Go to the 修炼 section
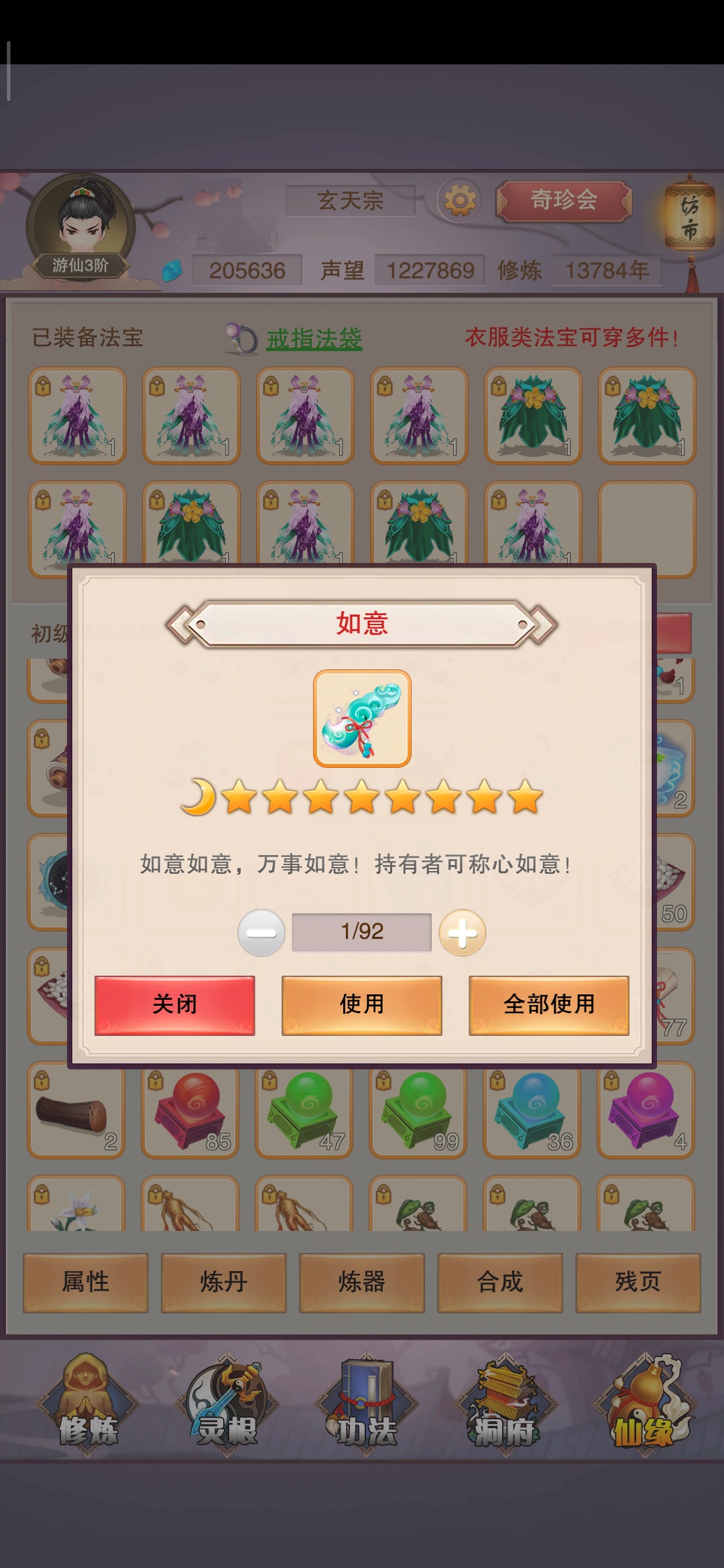Viewport: 724px width, 1568px height. point(88,1404)
